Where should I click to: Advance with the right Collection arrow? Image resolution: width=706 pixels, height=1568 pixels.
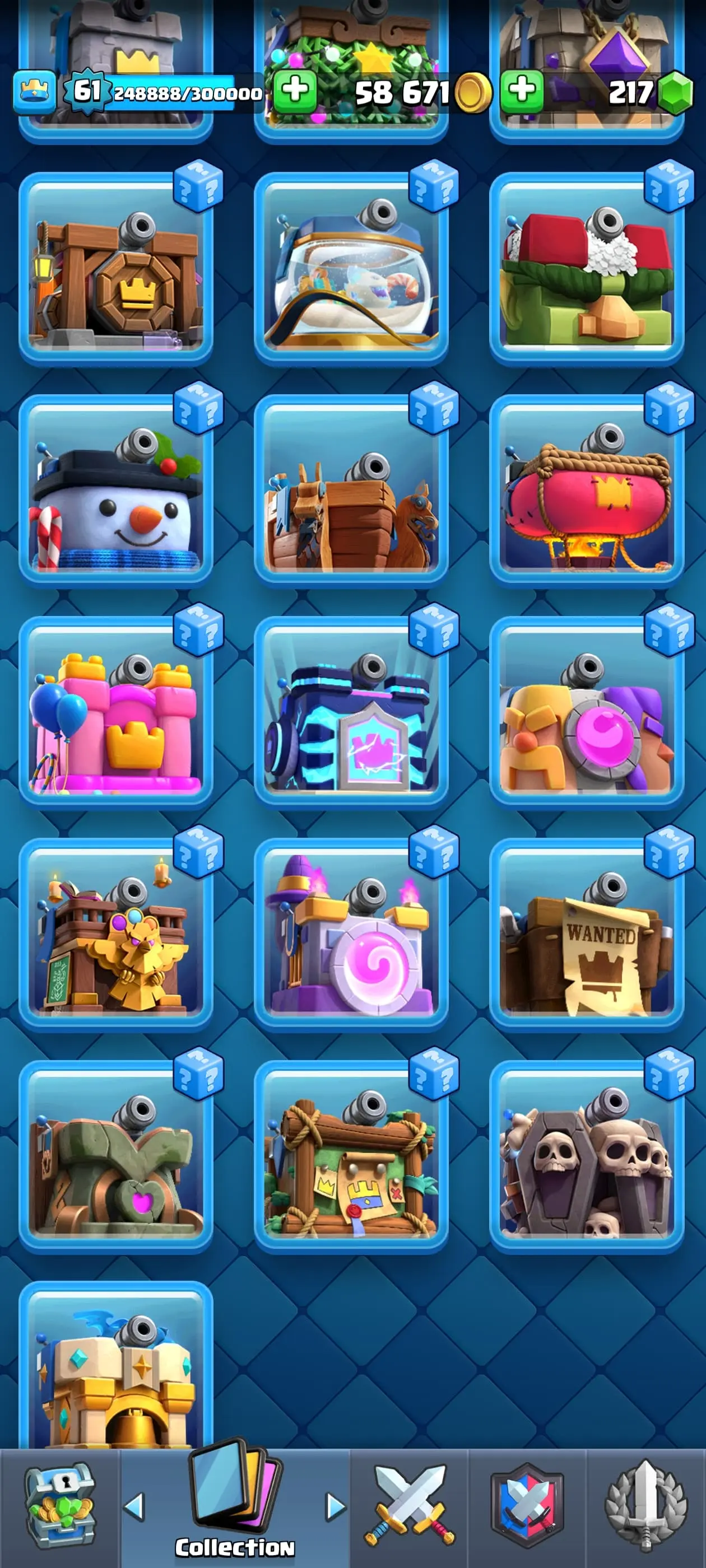[x=335, y=1507]
